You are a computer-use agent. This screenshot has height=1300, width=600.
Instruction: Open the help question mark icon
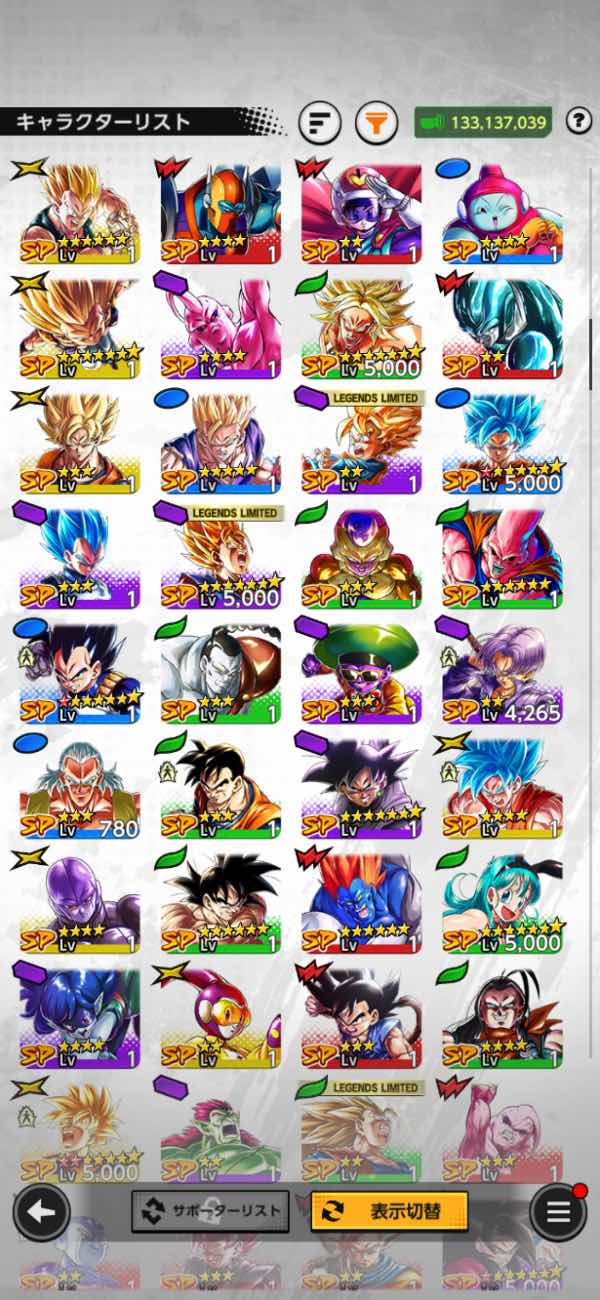coord(578,122)
